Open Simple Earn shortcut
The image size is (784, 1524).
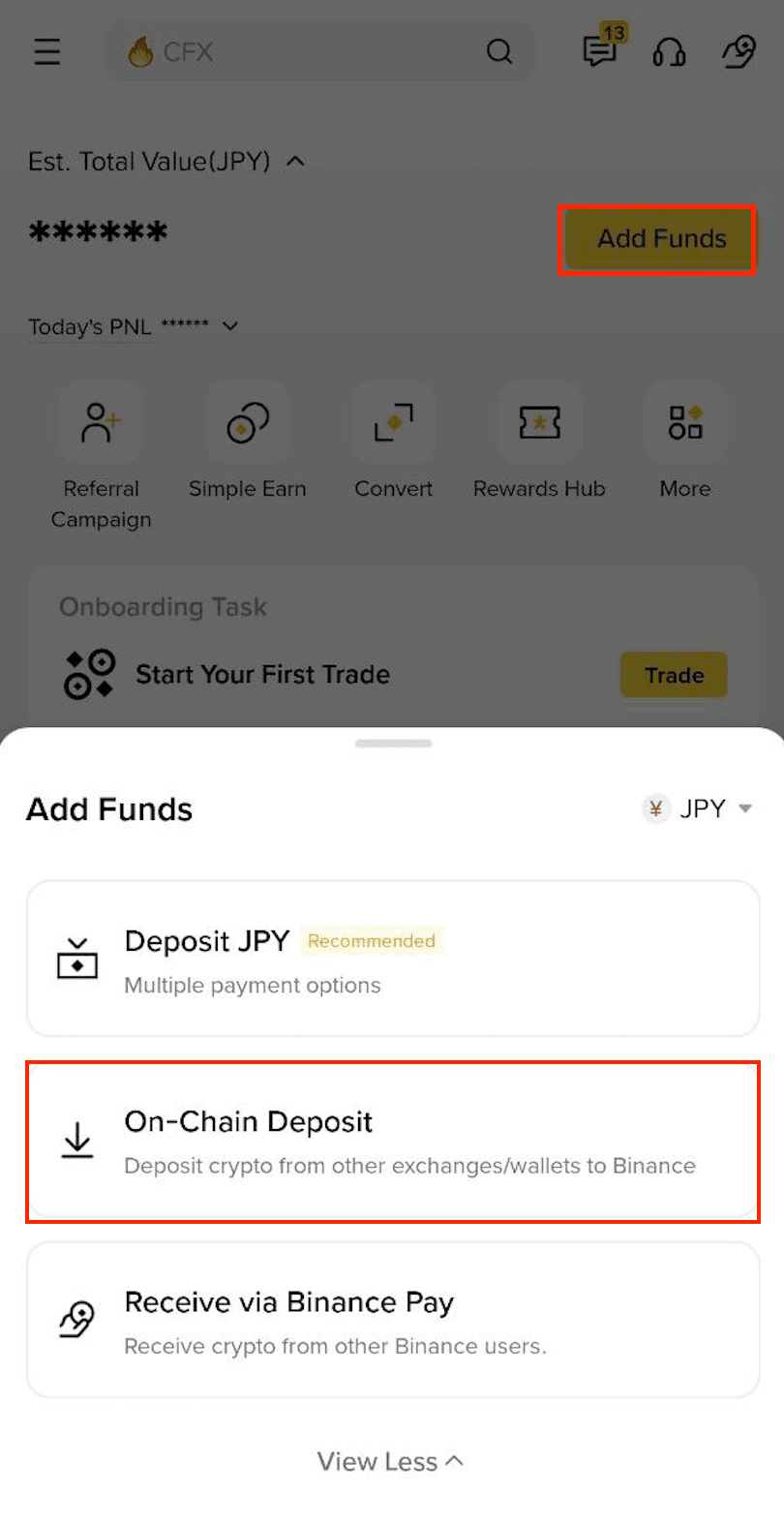tap(248, 442)
